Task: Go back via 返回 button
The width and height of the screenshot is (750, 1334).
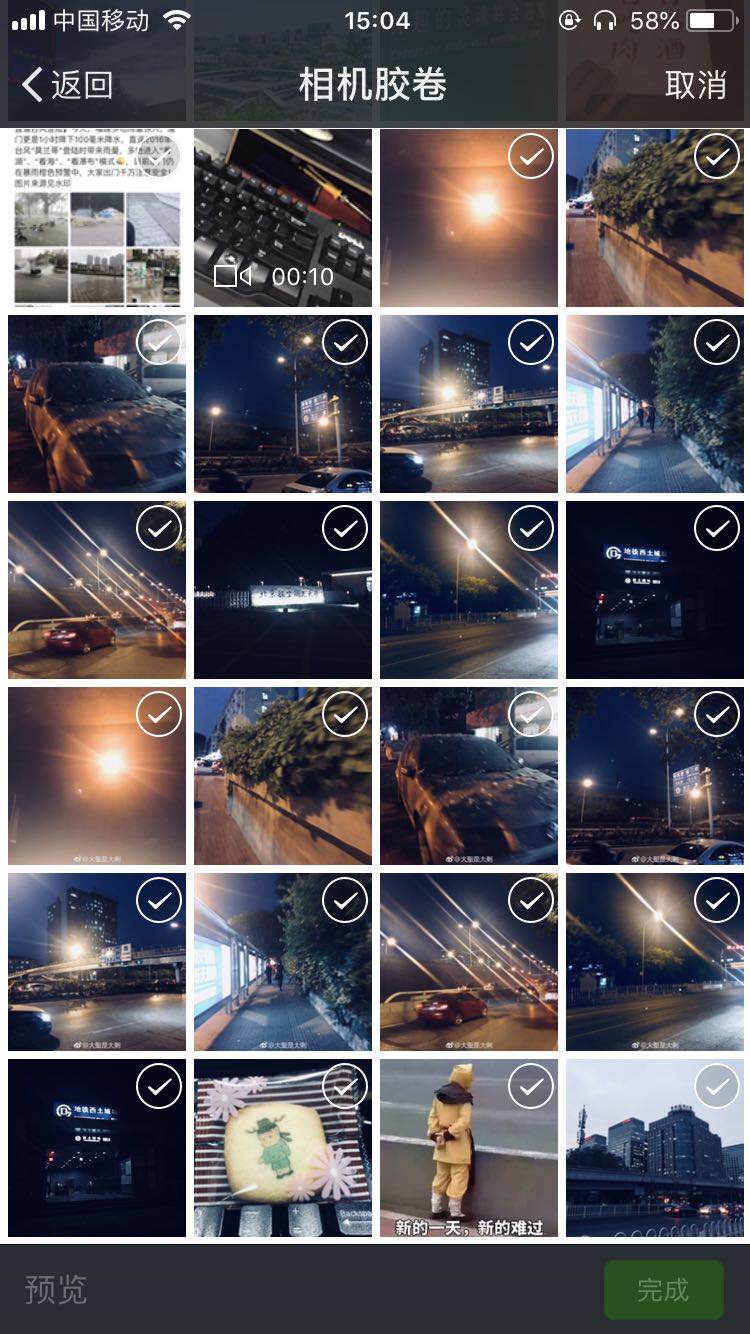Action: coord(67,85)
